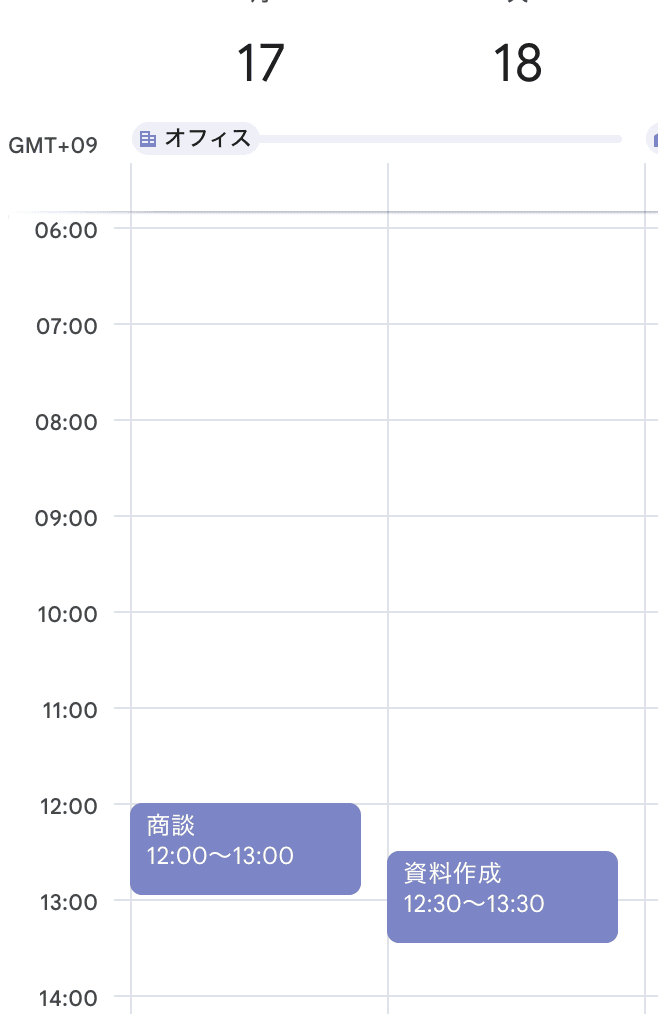Open the 資料作成 event at 12:30
The height and width of the screenshot is (1014, 658).
pos(502,896)
